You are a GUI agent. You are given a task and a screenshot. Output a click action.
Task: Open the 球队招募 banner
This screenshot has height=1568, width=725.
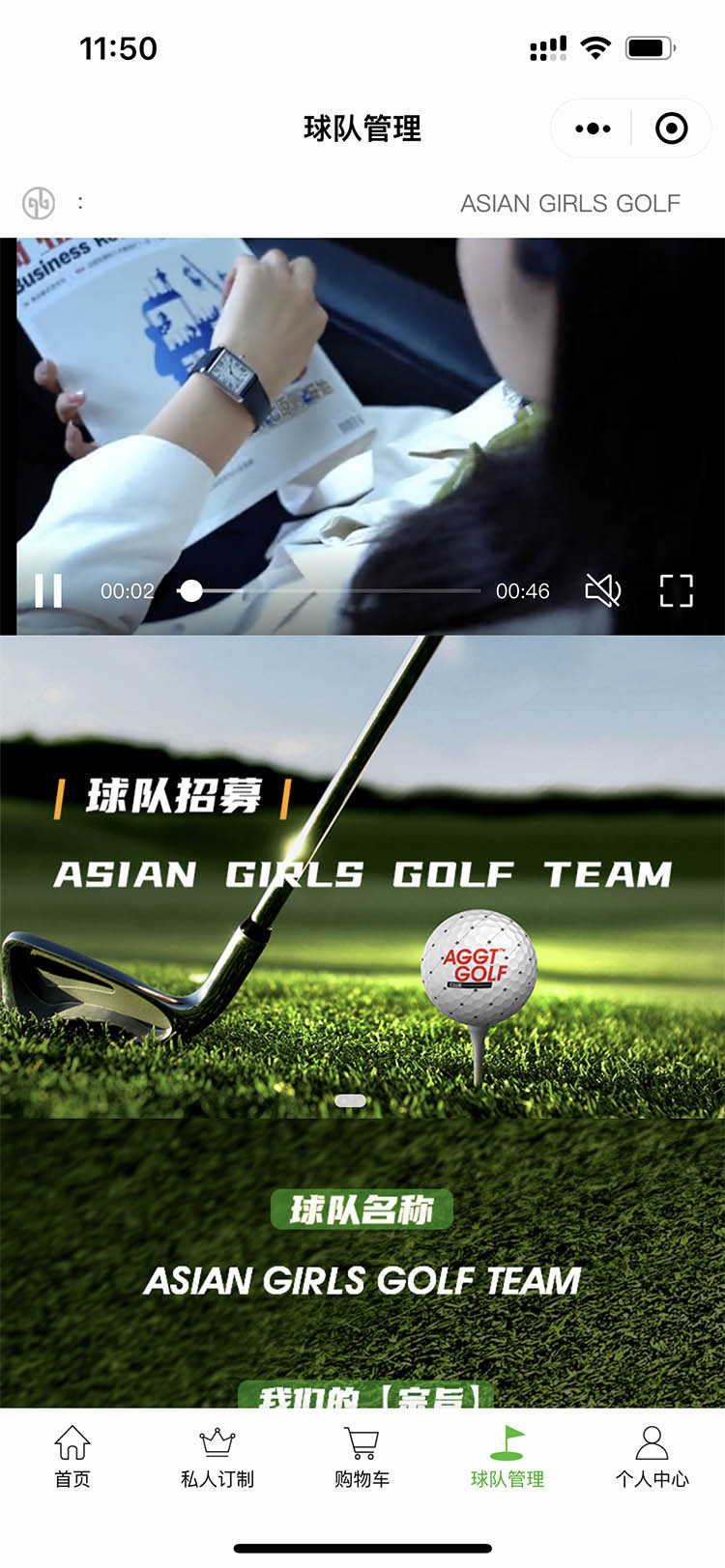click(x=362, y=874)
